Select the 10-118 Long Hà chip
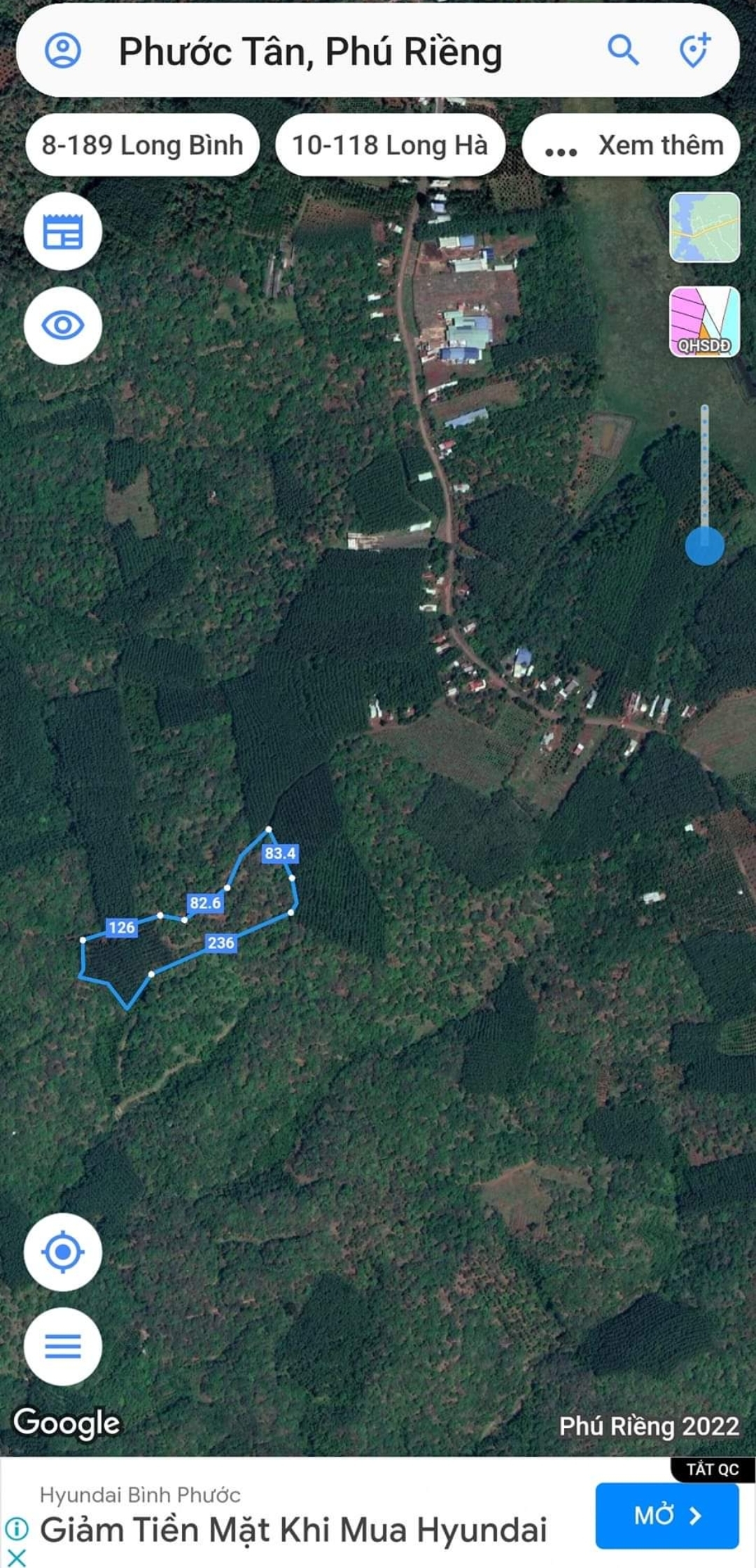Screen dimensions: 756x1568 click(390, 146)
